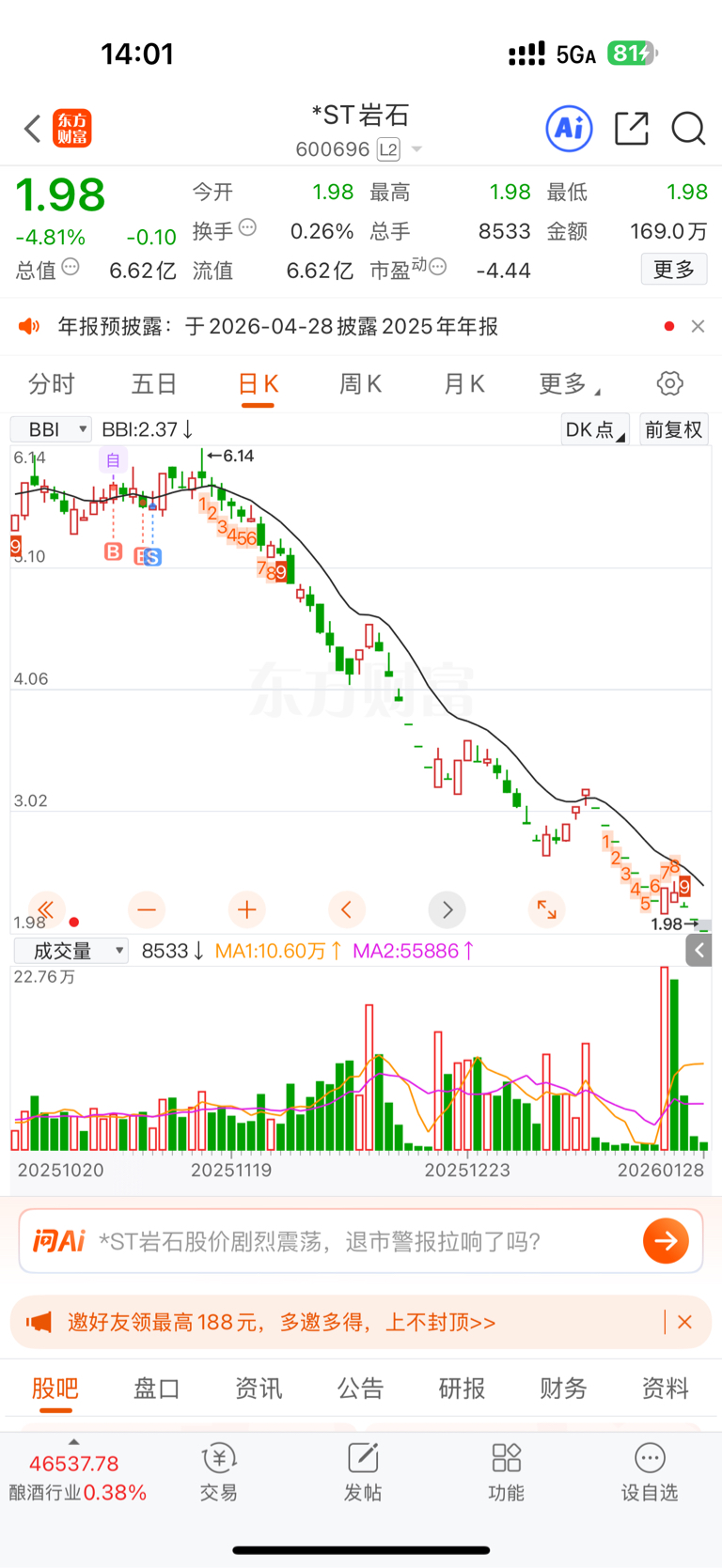Dismiss the annual report notice
The width and height of the screenshot is (722, 1568).
click(x=698, y=326)
